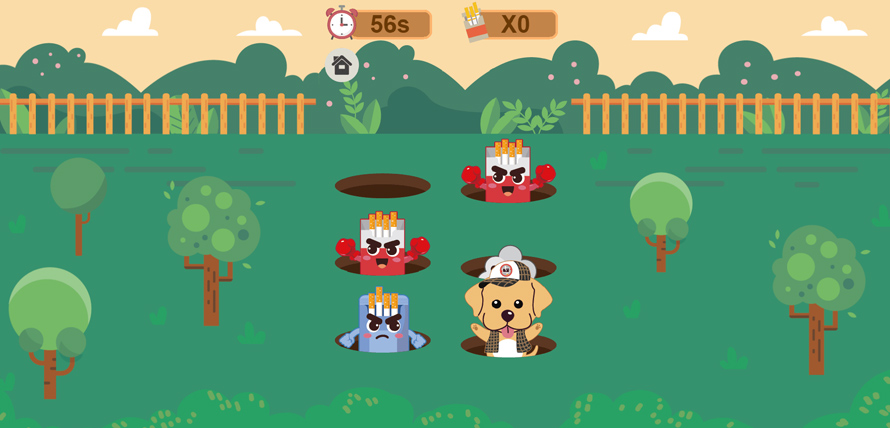Tap the home icon button
This screenshot has height=428, width=890.
tap(342, 66)
